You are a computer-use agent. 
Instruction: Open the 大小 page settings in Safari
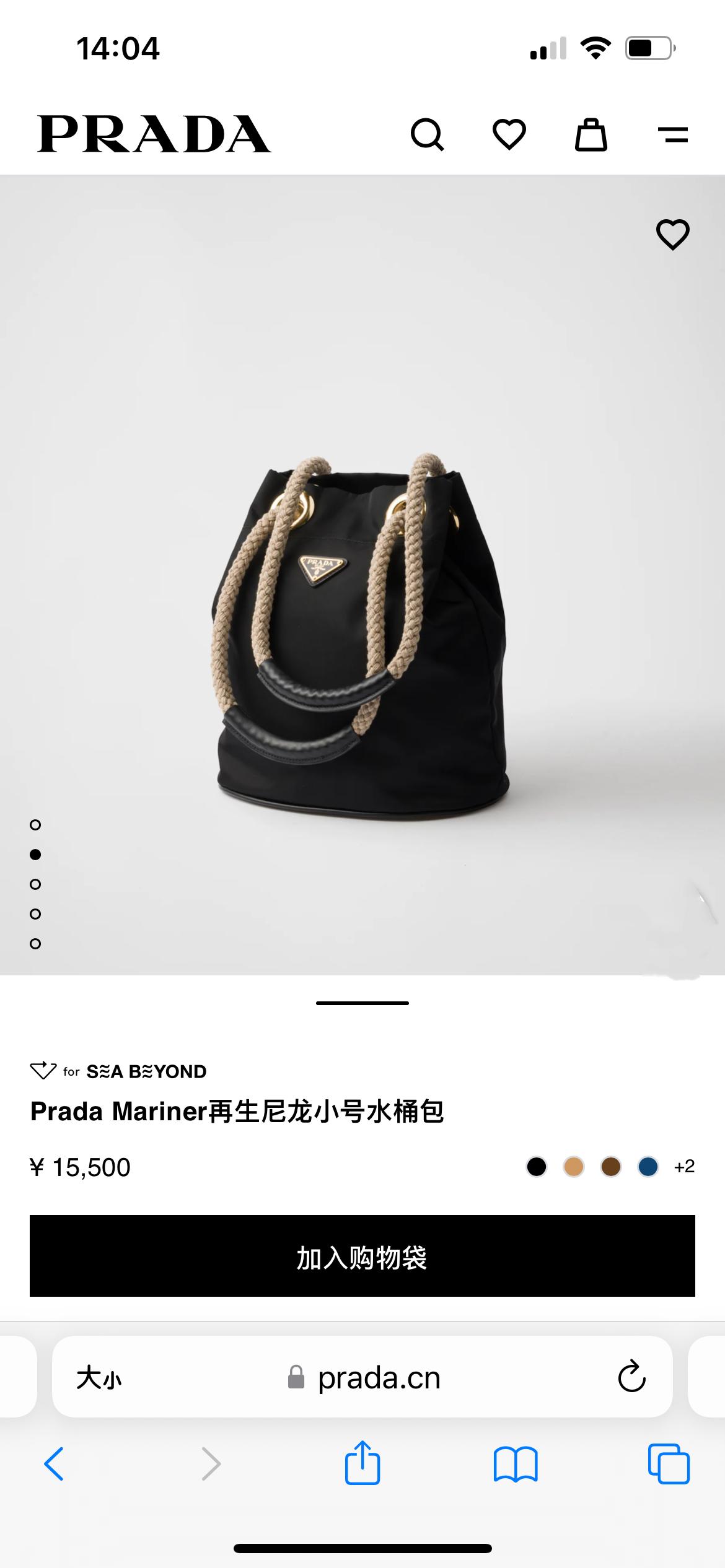(99, 1378)
